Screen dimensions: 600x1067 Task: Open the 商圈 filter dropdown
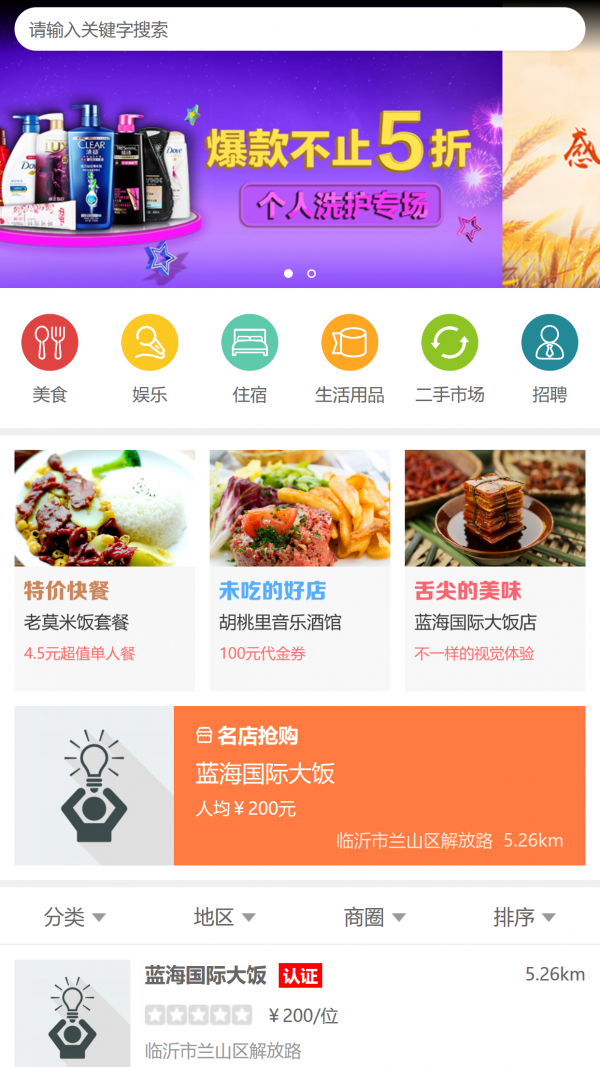375,917
